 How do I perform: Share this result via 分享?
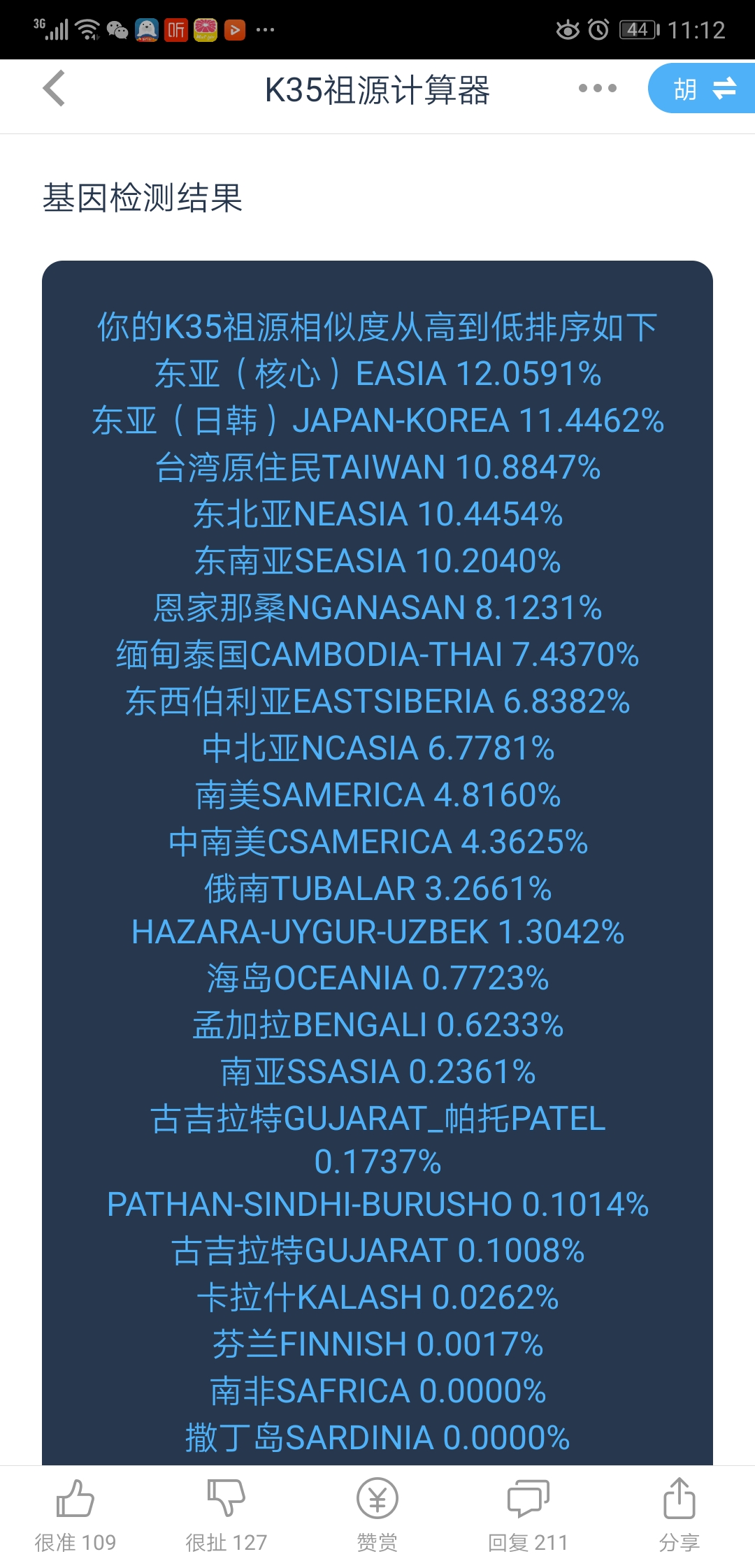point(679,1515)
